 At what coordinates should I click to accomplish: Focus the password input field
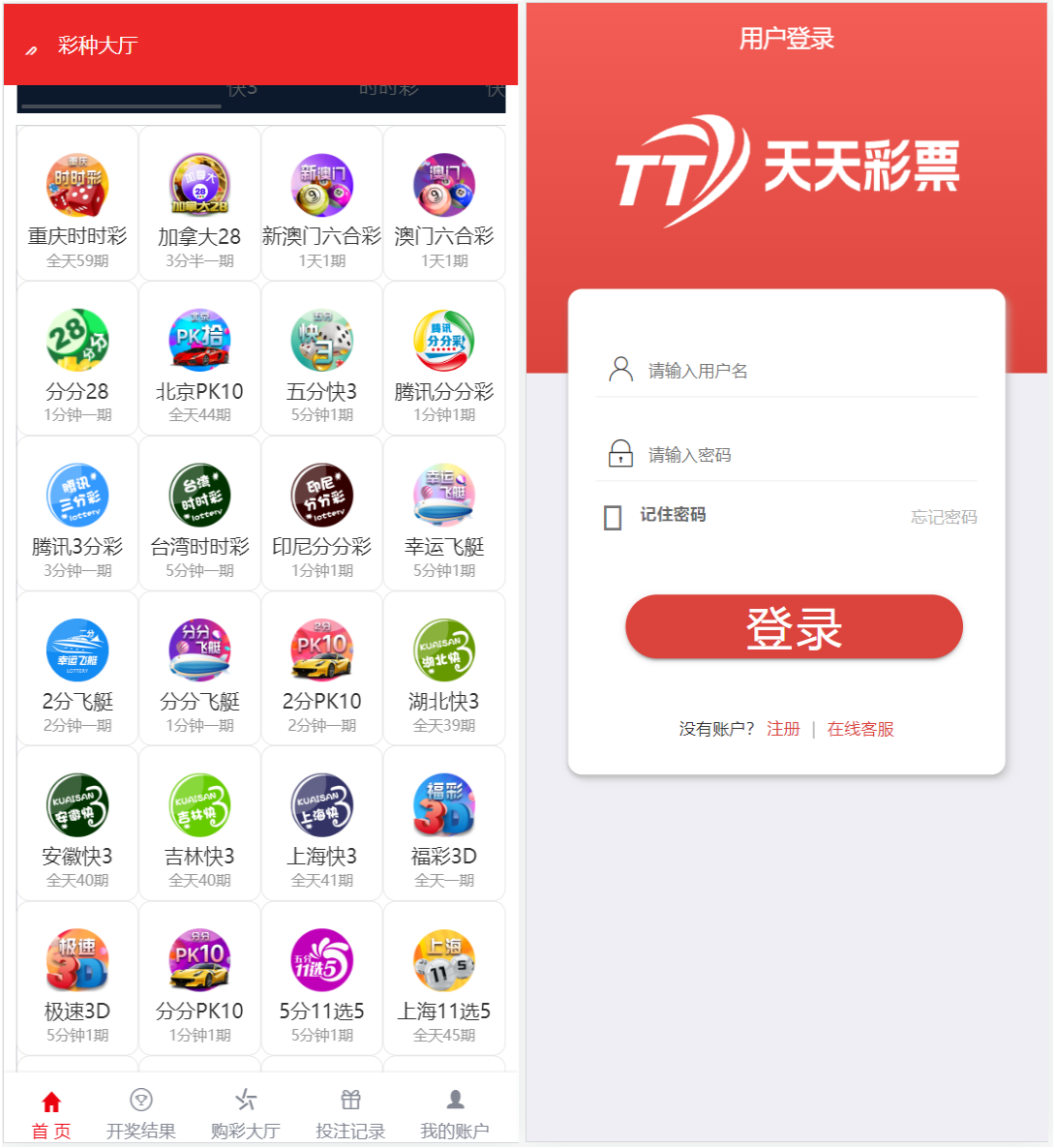click(803, 455)
